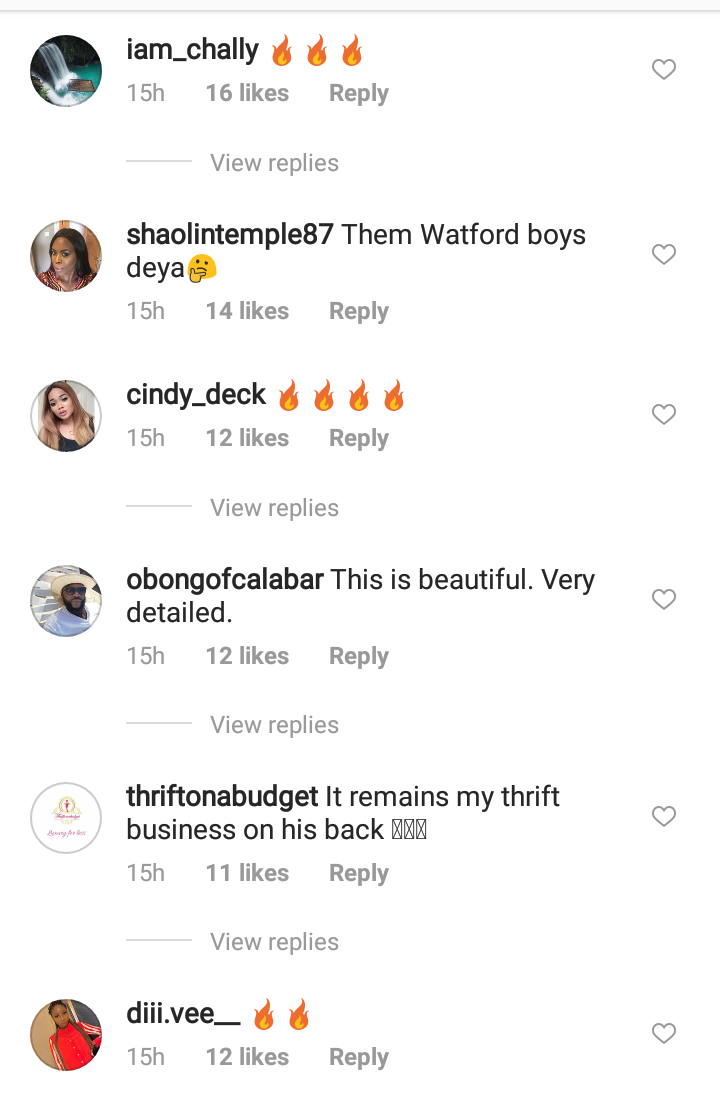
Task: Open iam_chally's profile avatar
Action: (66, 70)
